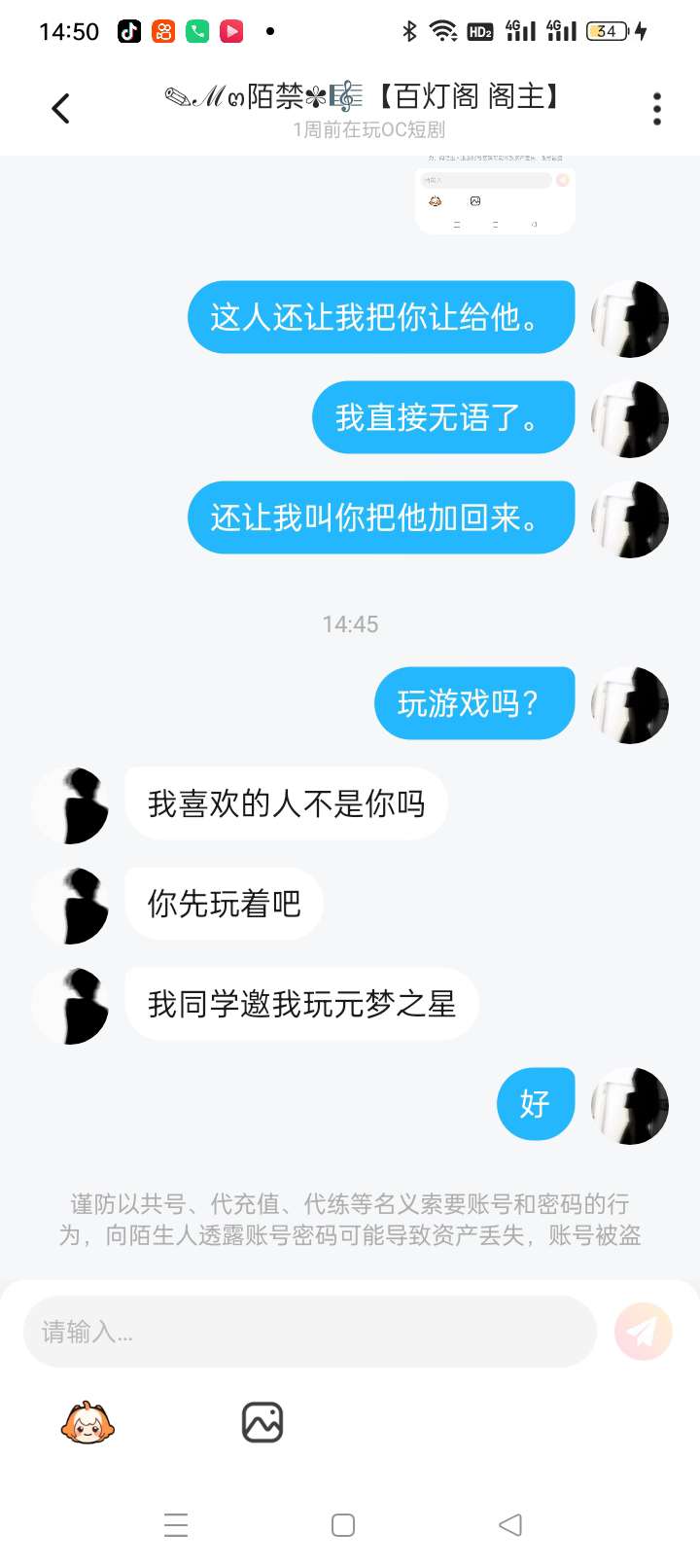700x1568 pixels.
Task: Send the message with the paper plane button
Action: tap(643, 1332)
